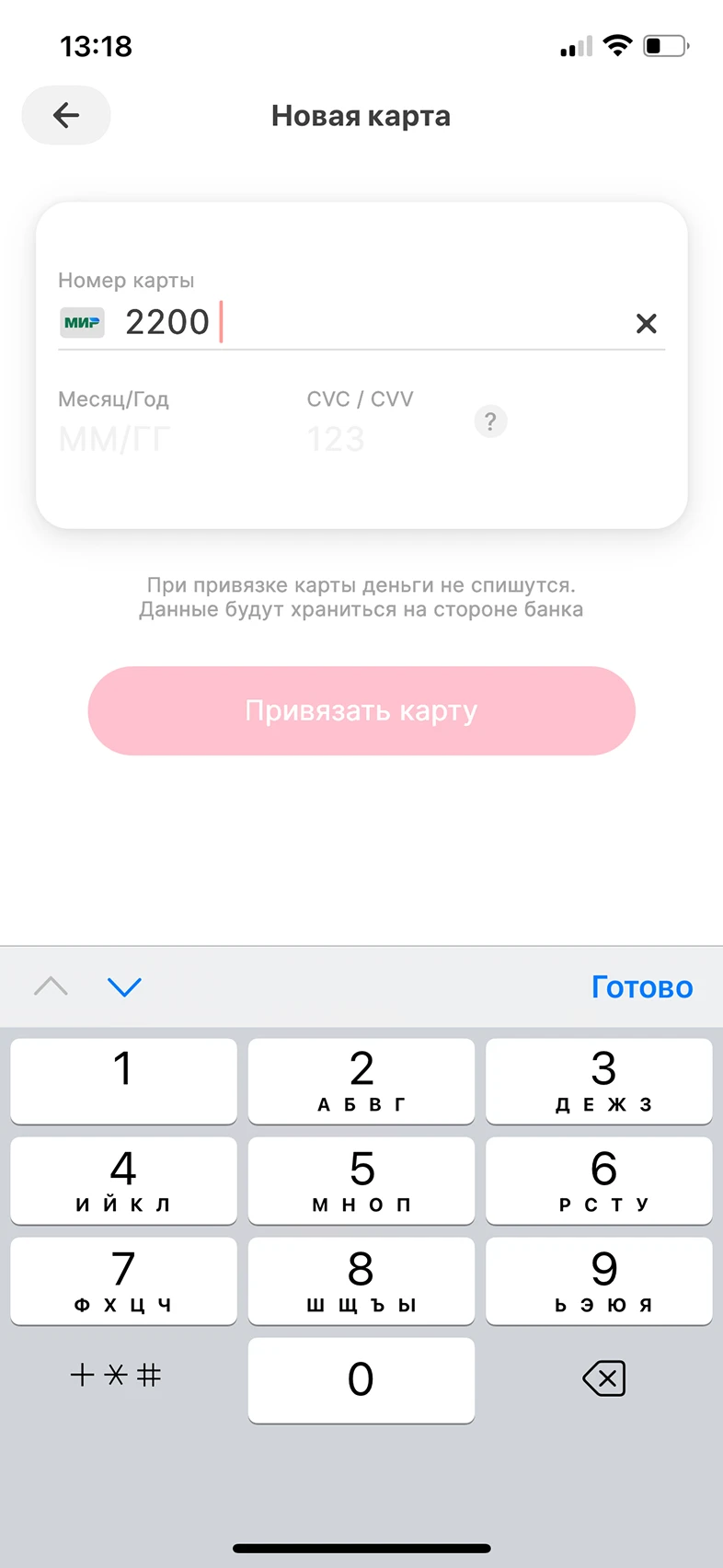Open the CVC / CVV help question mark
Image resolution: width=723 pixels, height=1568 pixels.
coord(490,421)
